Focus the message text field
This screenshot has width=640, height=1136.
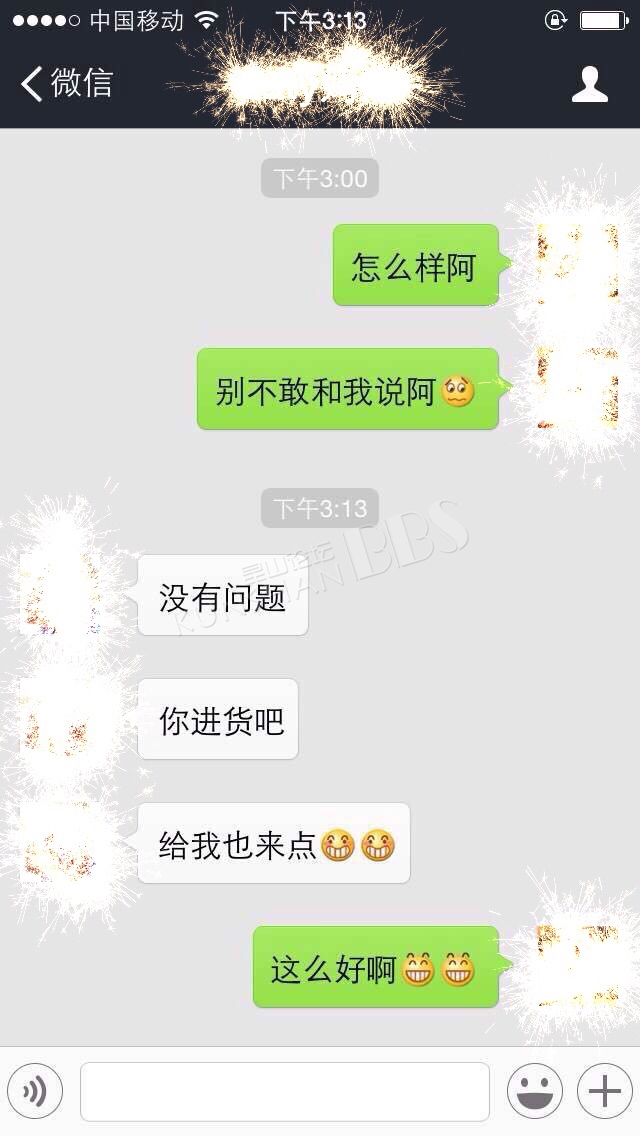coord(285,1091)
